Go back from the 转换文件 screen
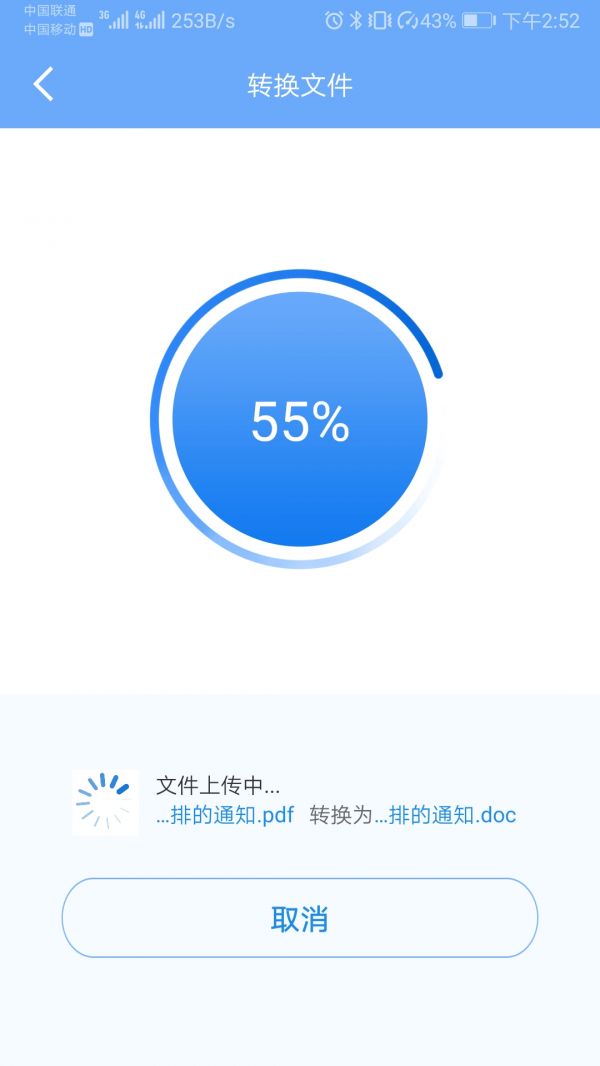 (x=43, y=85)
